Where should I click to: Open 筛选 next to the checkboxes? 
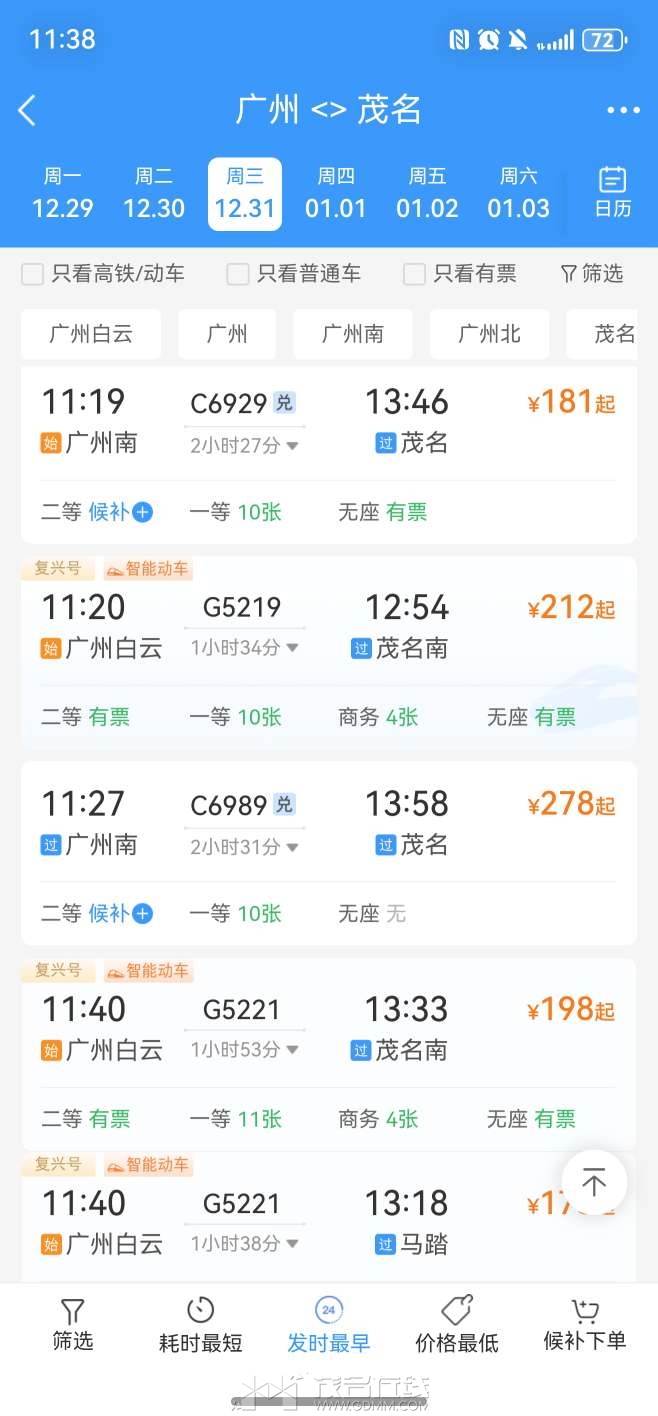coord(591,274)
